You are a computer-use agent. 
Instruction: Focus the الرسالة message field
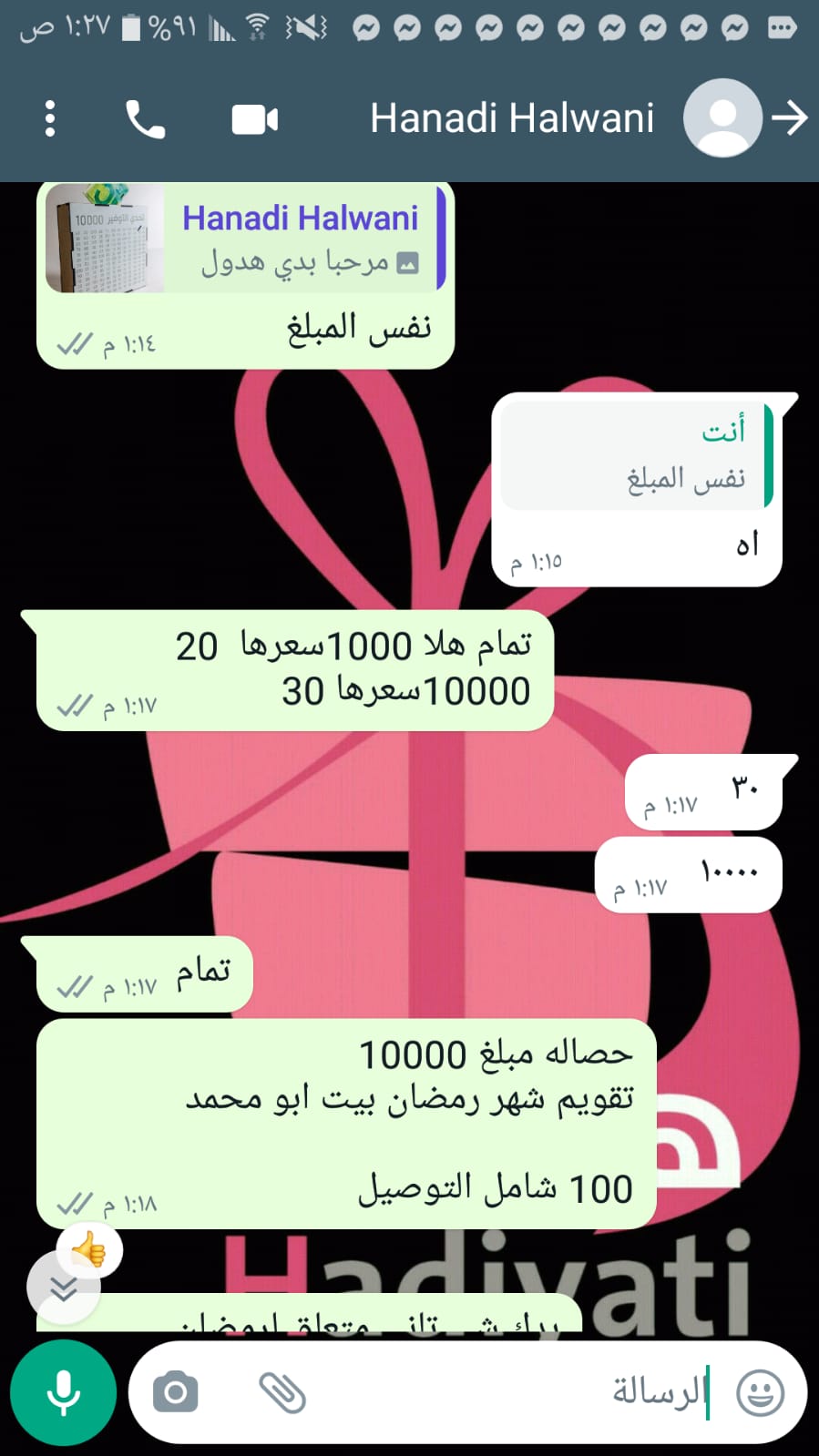[510, 1392]
